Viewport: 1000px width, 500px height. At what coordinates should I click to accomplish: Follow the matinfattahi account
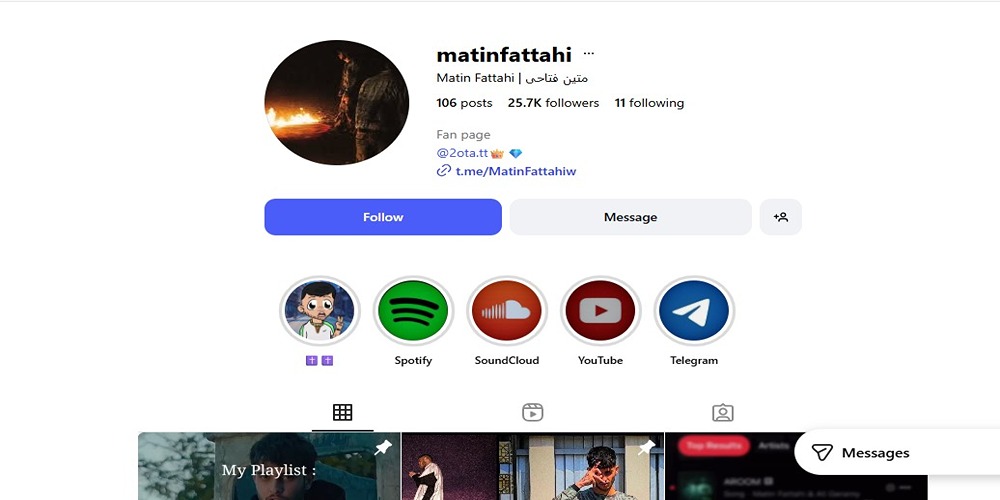point(383,217)
